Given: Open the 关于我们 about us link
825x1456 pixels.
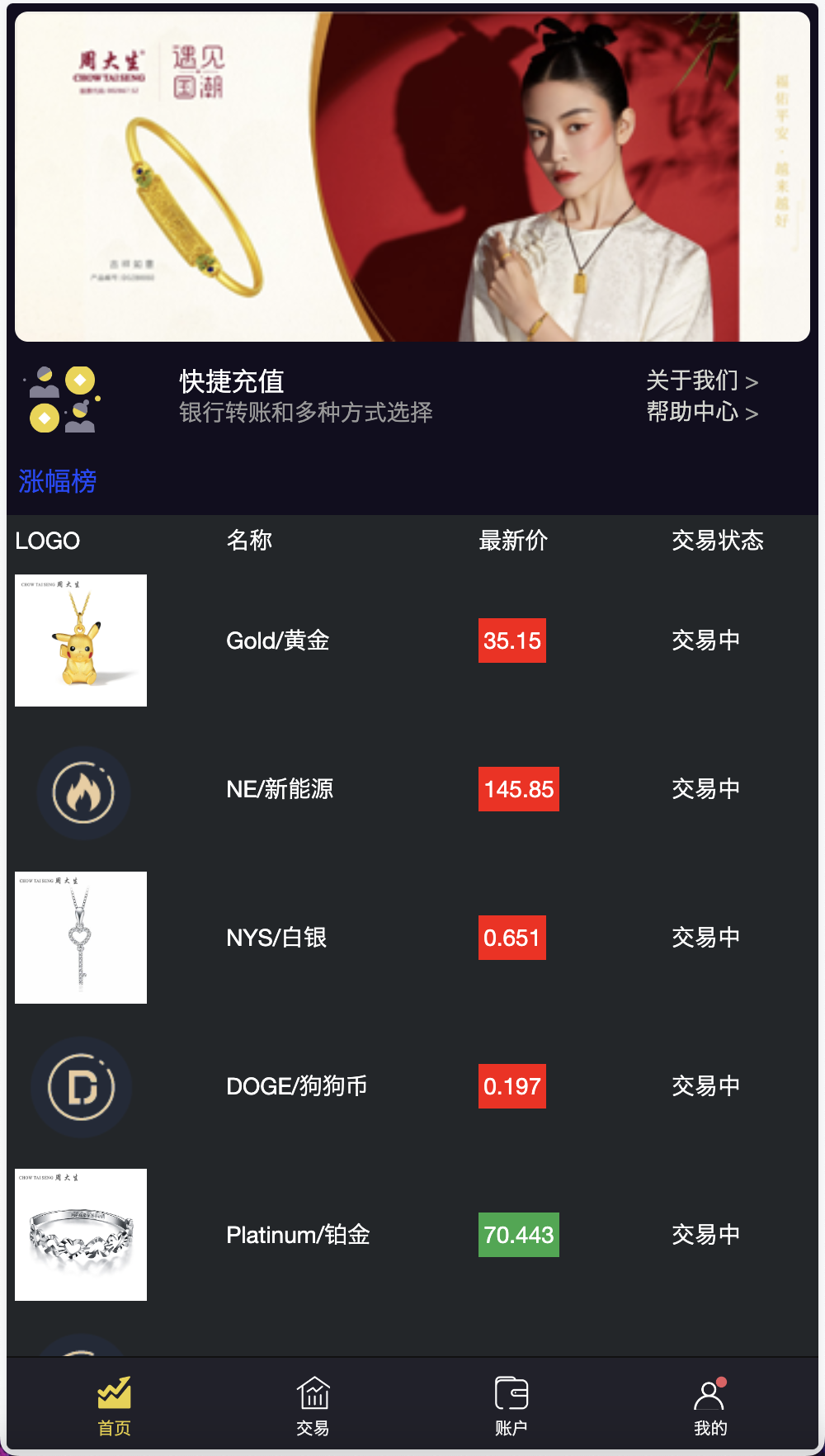Looking at the screenshot, I should (693, 381).
